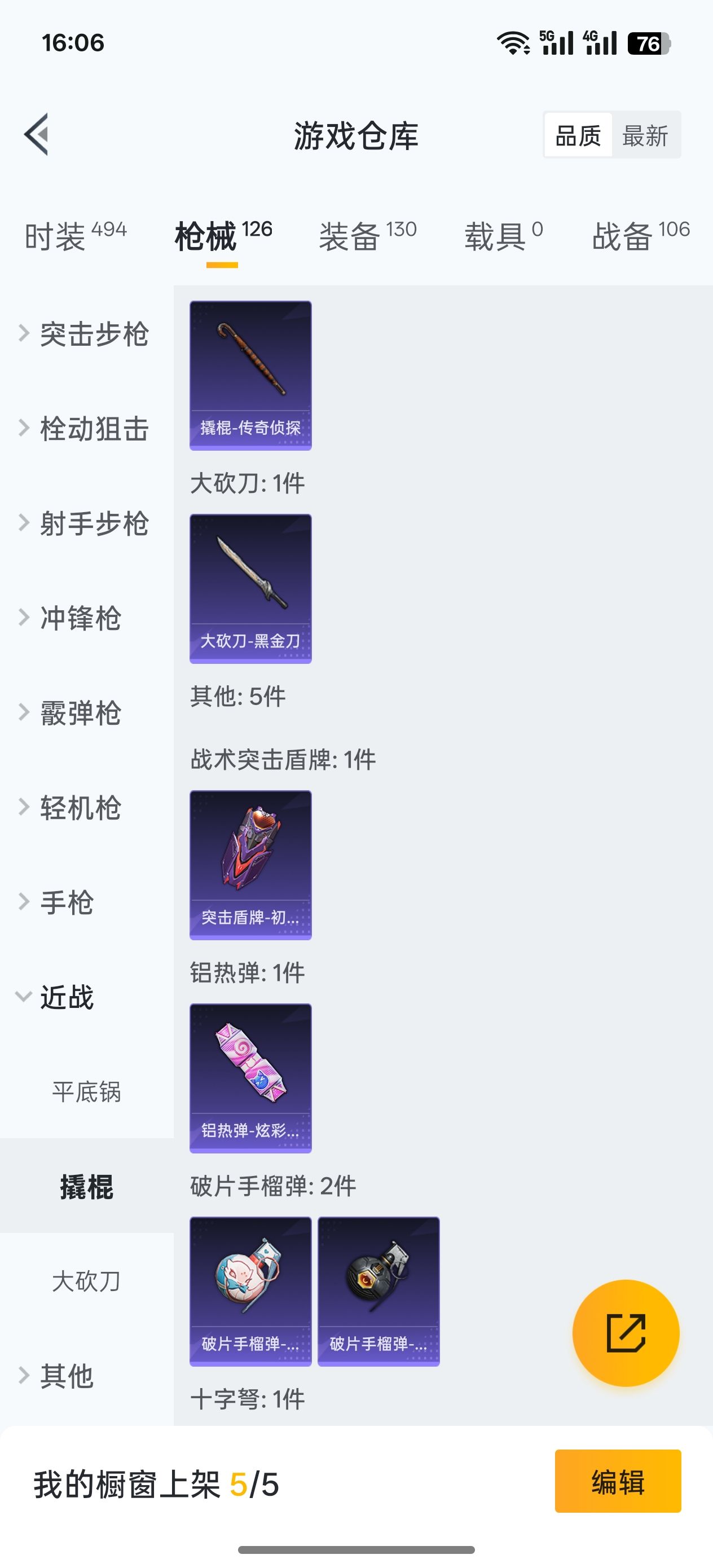713x1568 pixels.
Task: Switch to the 战备 tab
Action: [641, 236]
